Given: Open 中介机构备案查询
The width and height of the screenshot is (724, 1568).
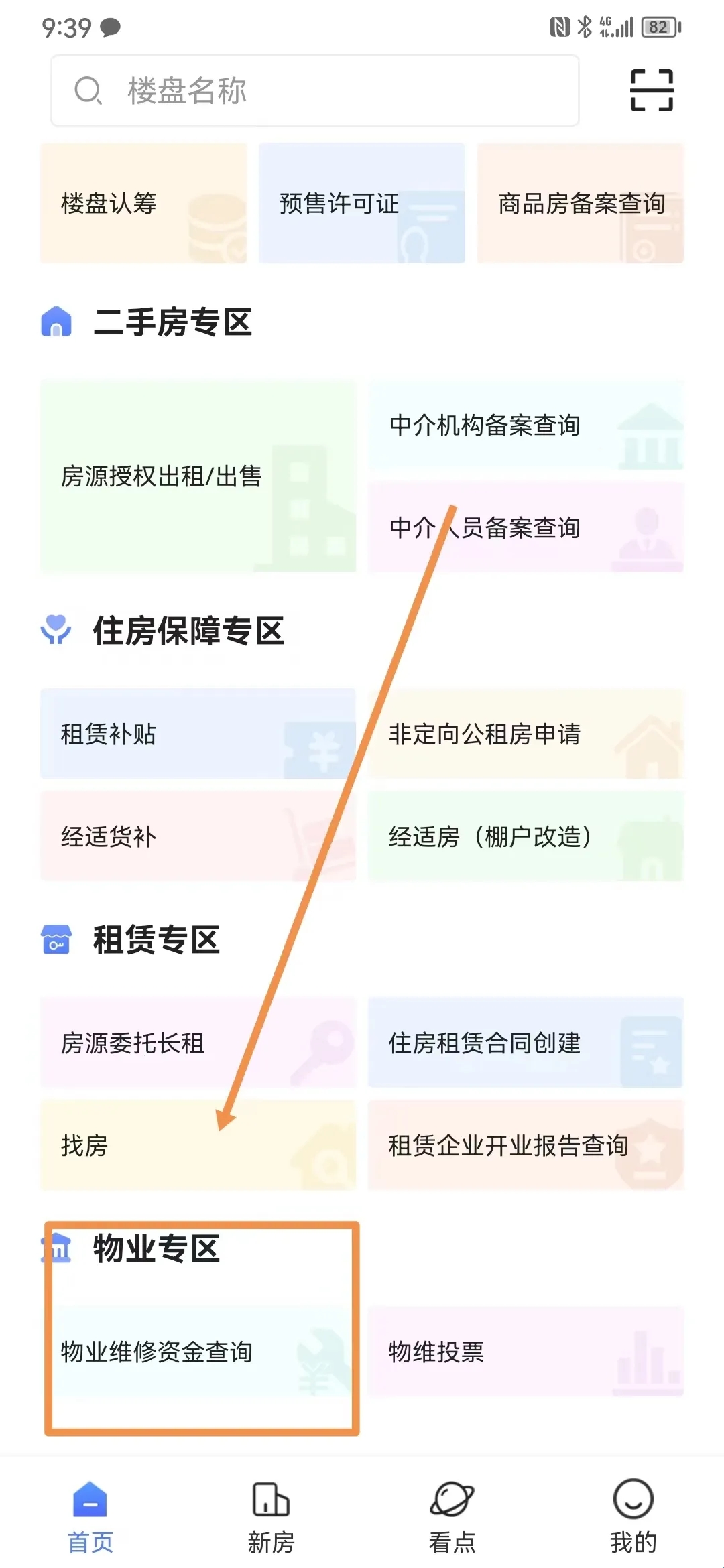Looking at the screenshot, I should 526,425.
